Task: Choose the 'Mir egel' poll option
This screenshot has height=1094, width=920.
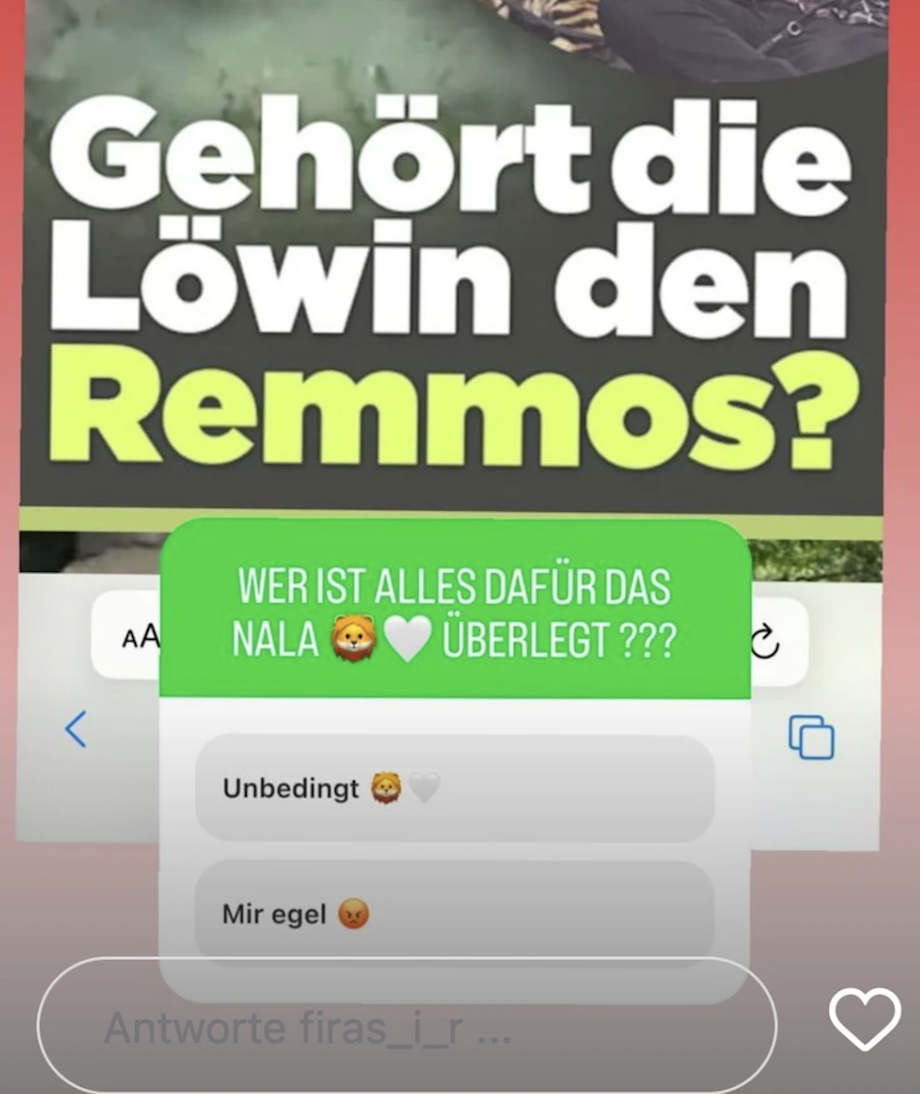Action: tap(454, 912)
